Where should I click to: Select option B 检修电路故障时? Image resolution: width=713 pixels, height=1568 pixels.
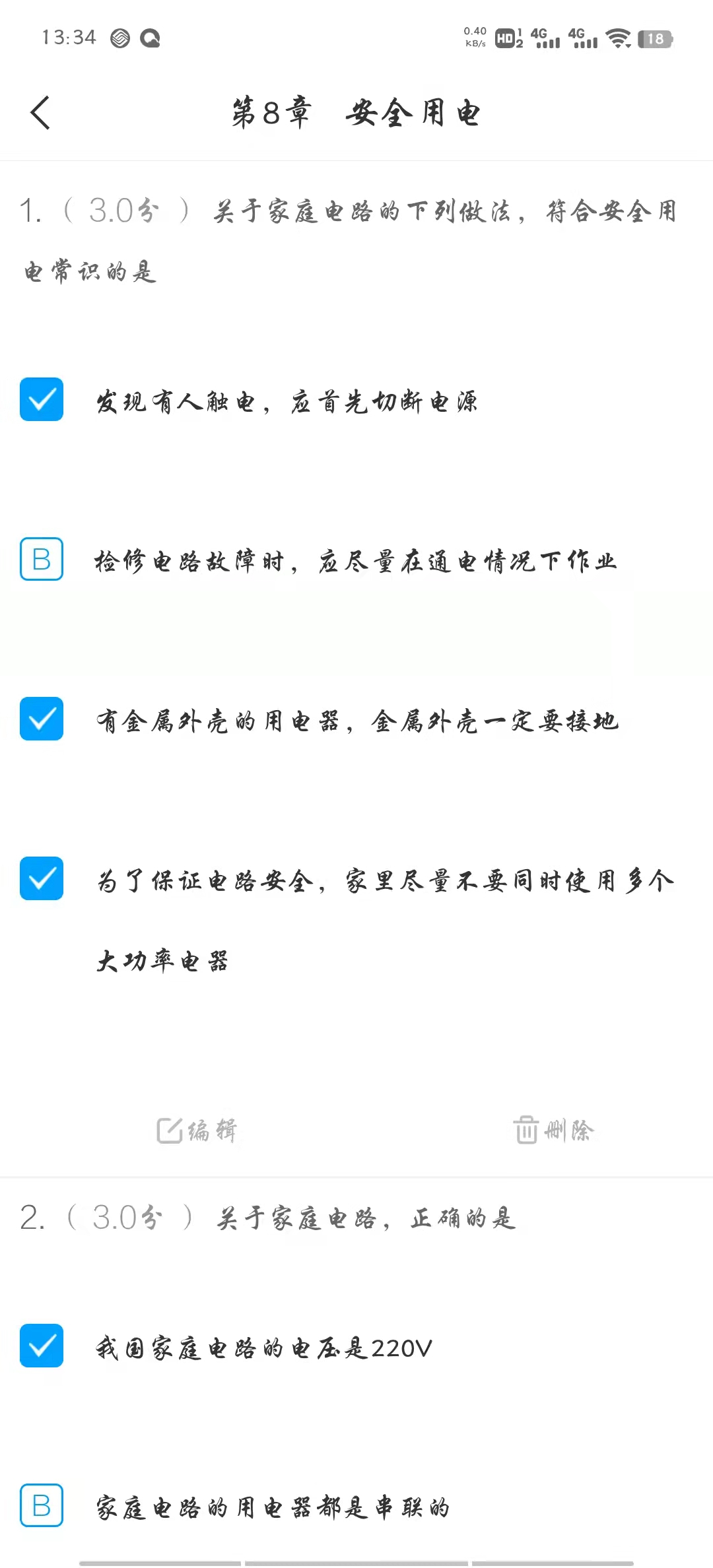tap(42, 559)
